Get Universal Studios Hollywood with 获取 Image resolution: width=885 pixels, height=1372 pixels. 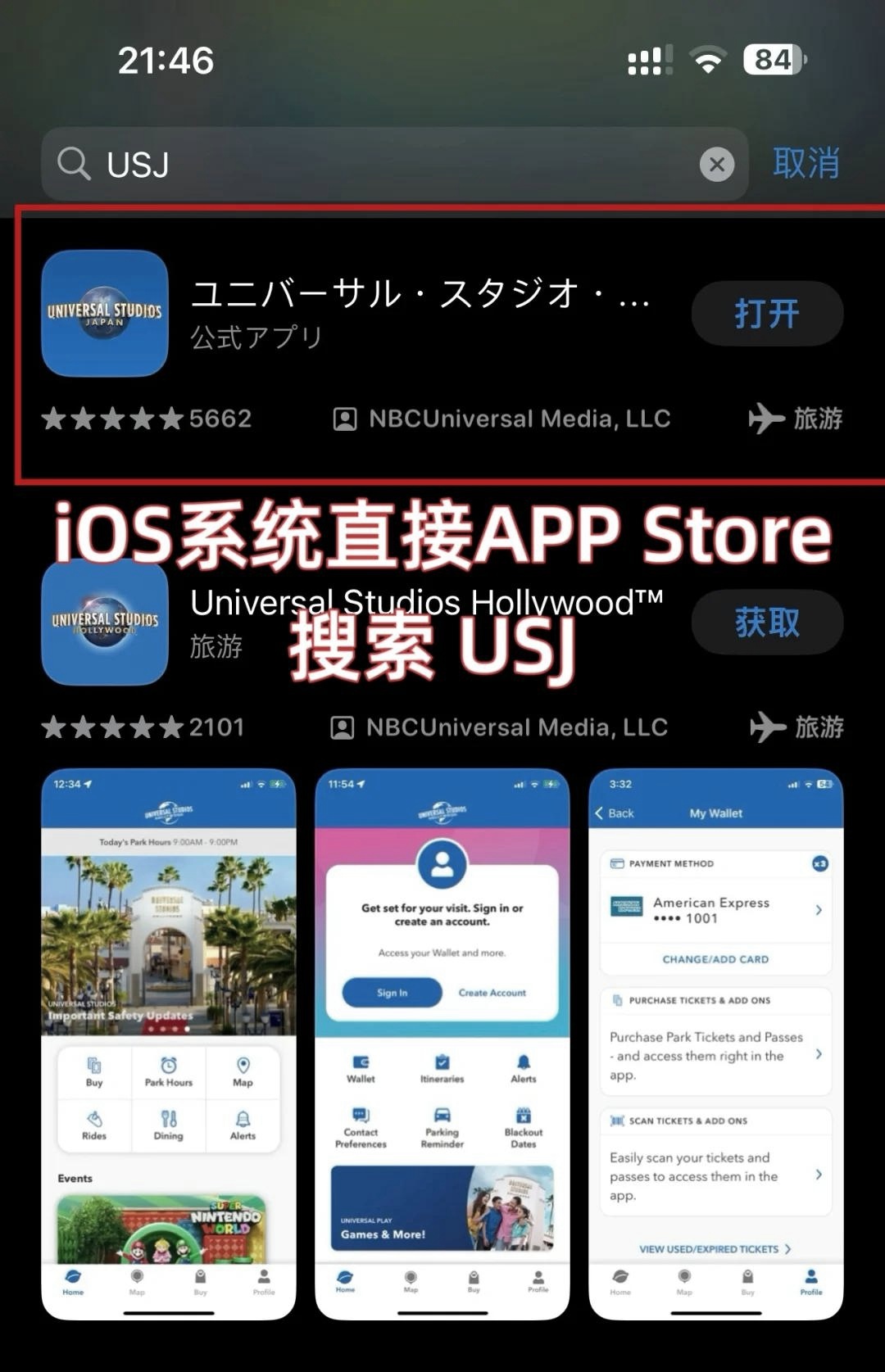click(766, 623)
